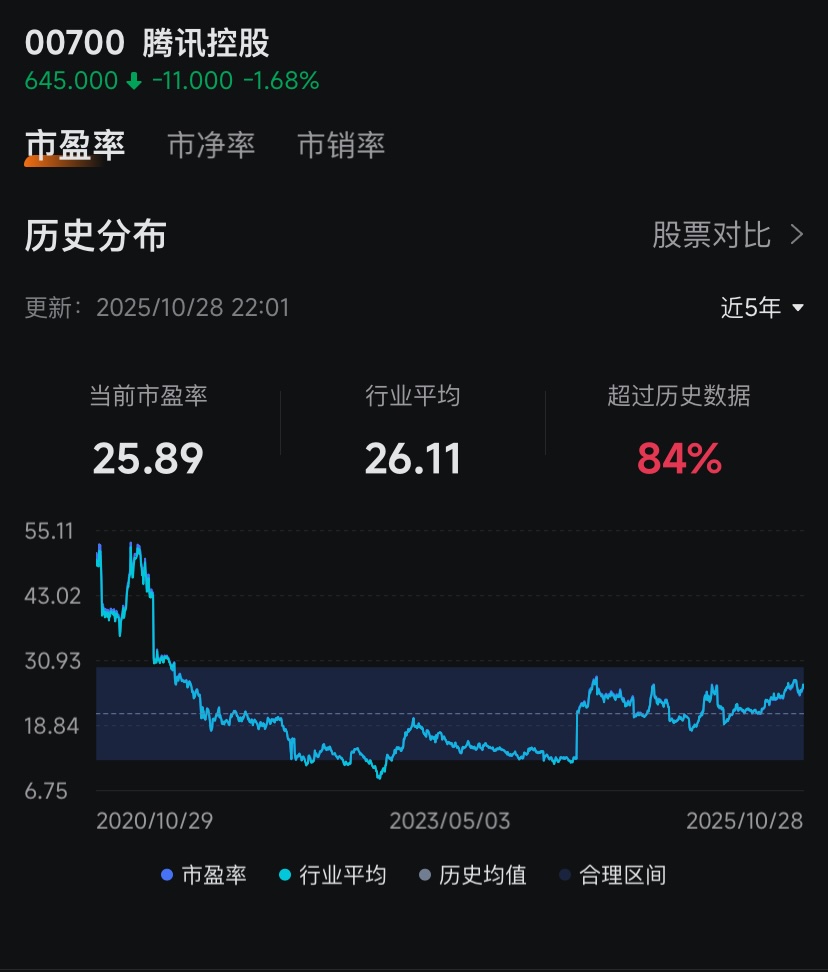
Task: Switch to the 市净率 tab
Action: point(211,145)
